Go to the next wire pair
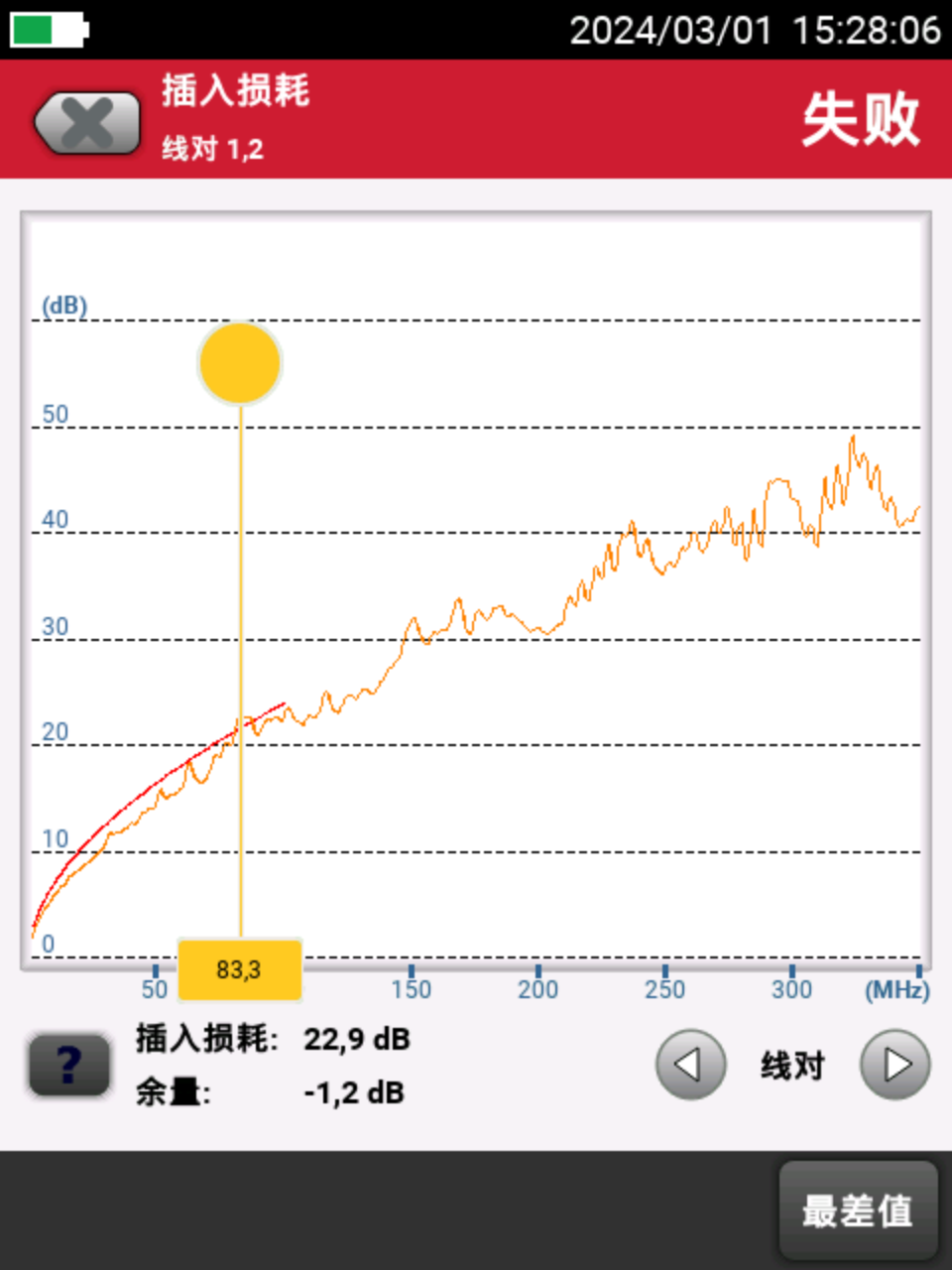Screen dimensions: 952x1270 point(894,1065)
